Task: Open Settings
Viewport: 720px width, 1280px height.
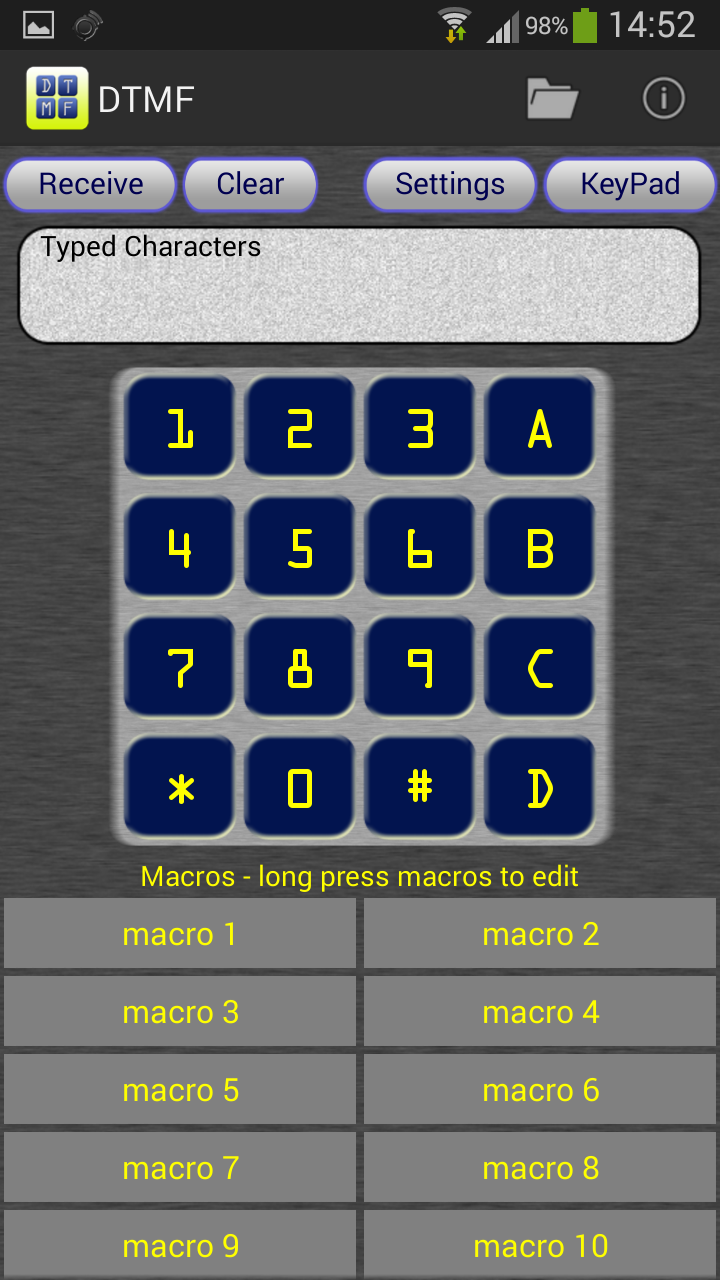Action: (450, 184)
